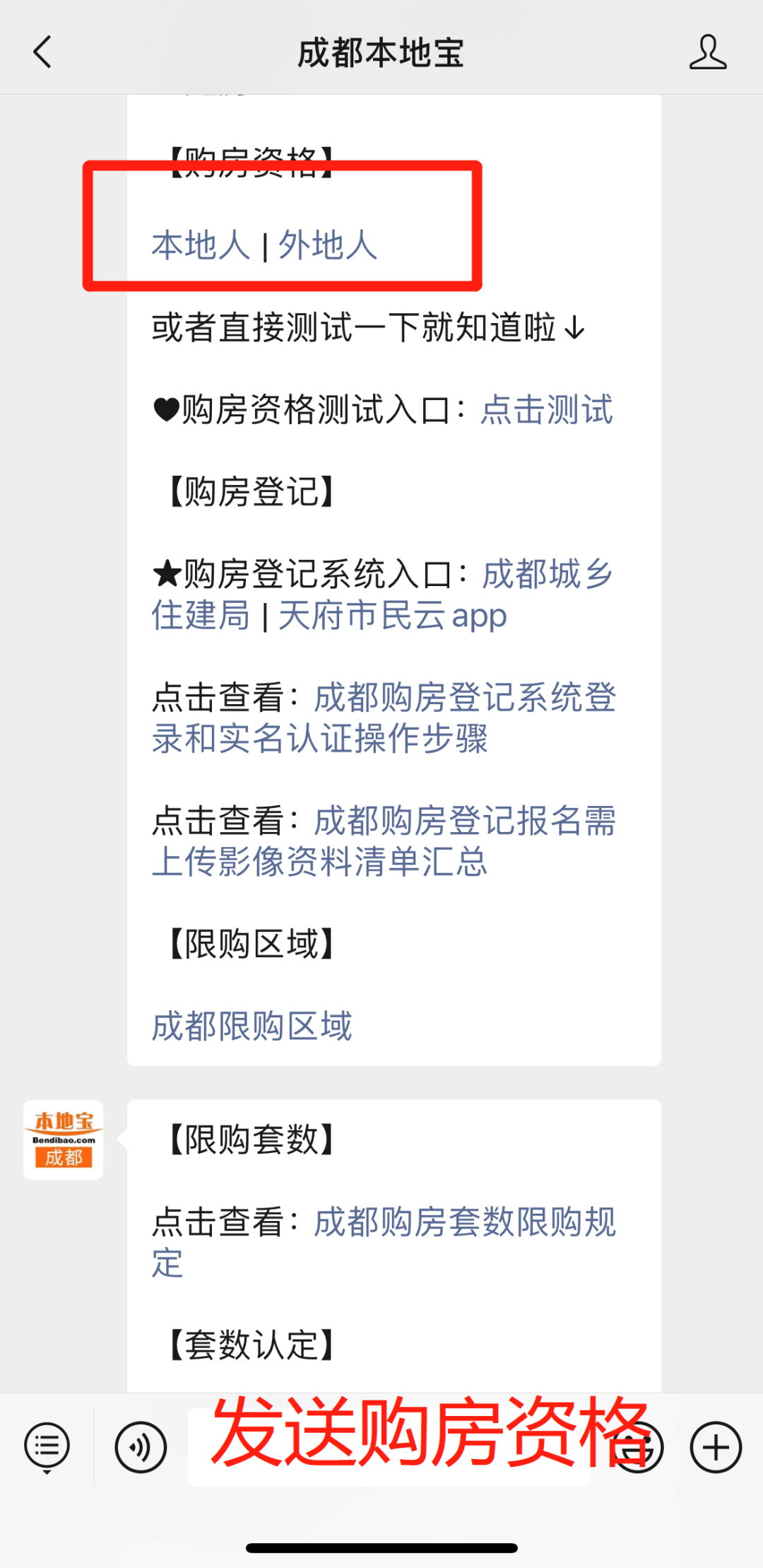Switch to voice input
Viewport: 763px width, 1568px height.
coord(141,1447)
